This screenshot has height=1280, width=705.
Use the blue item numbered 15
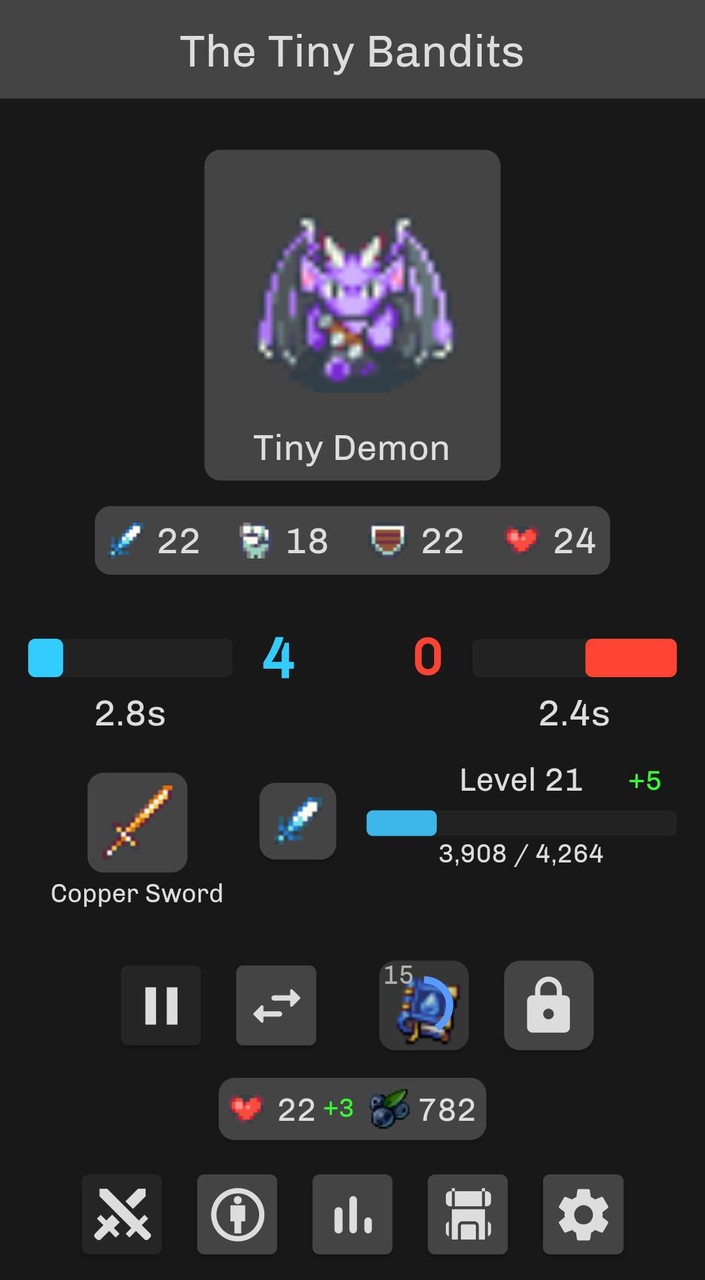(424, 1005)
